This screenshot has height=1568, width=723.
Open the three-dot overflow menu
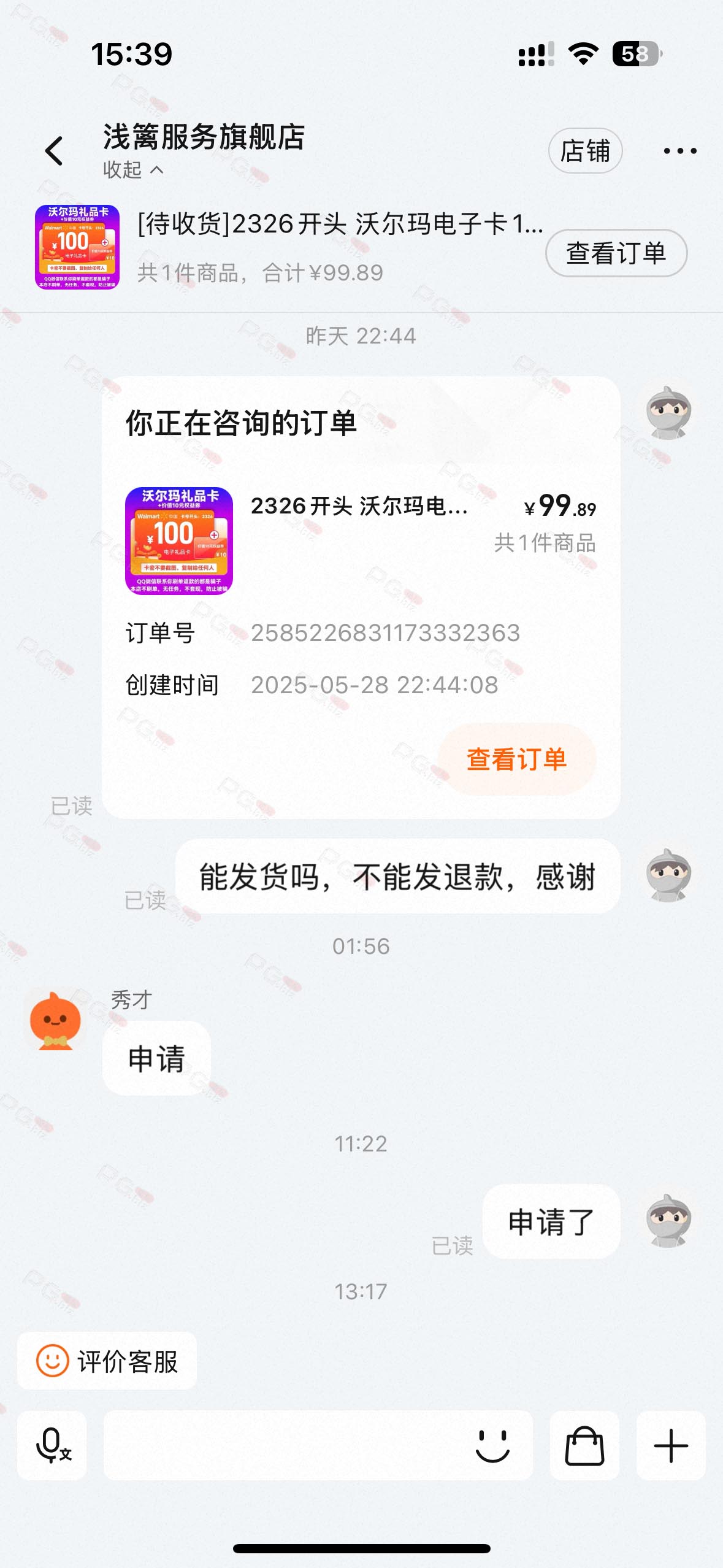point(680,151)
